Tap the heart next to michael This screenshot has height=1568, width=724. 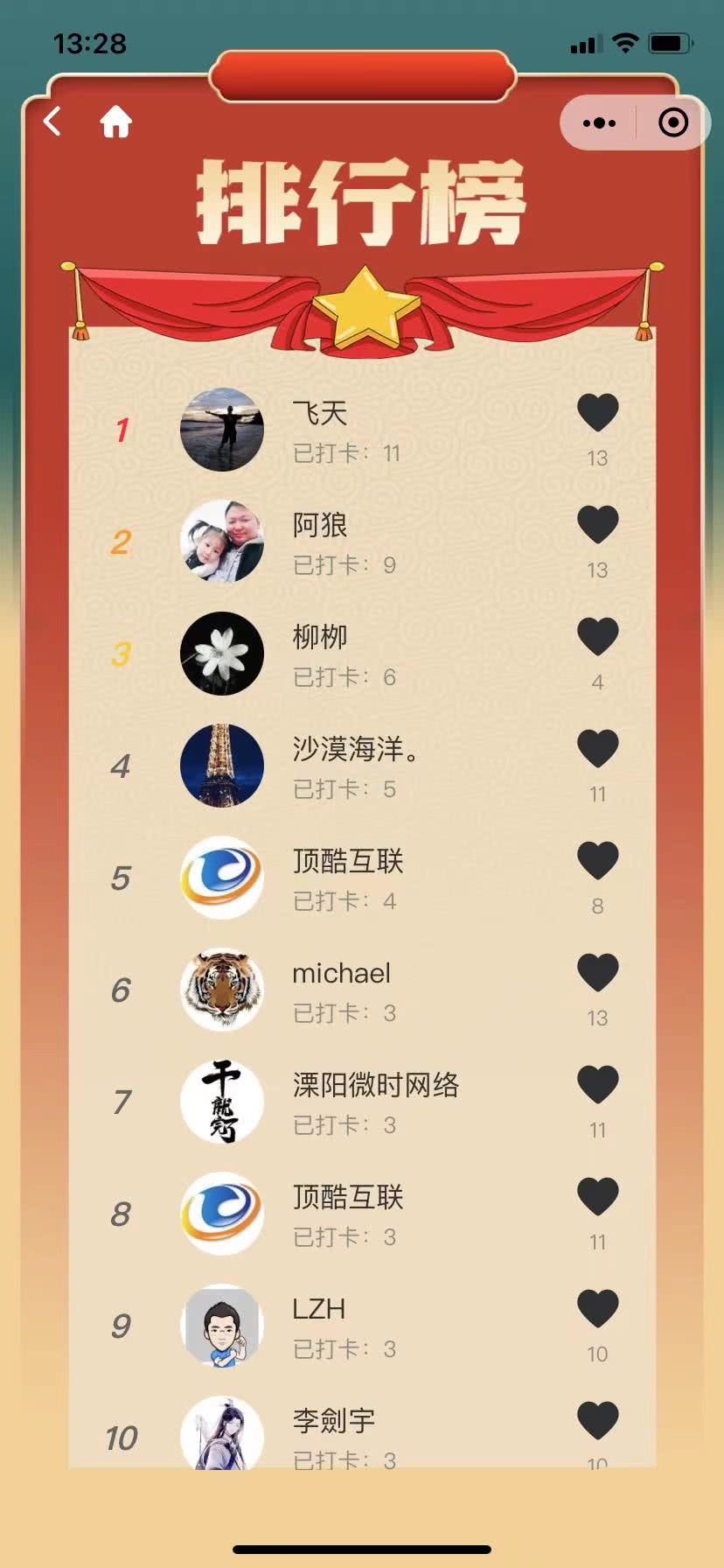(x=597, y=972)
